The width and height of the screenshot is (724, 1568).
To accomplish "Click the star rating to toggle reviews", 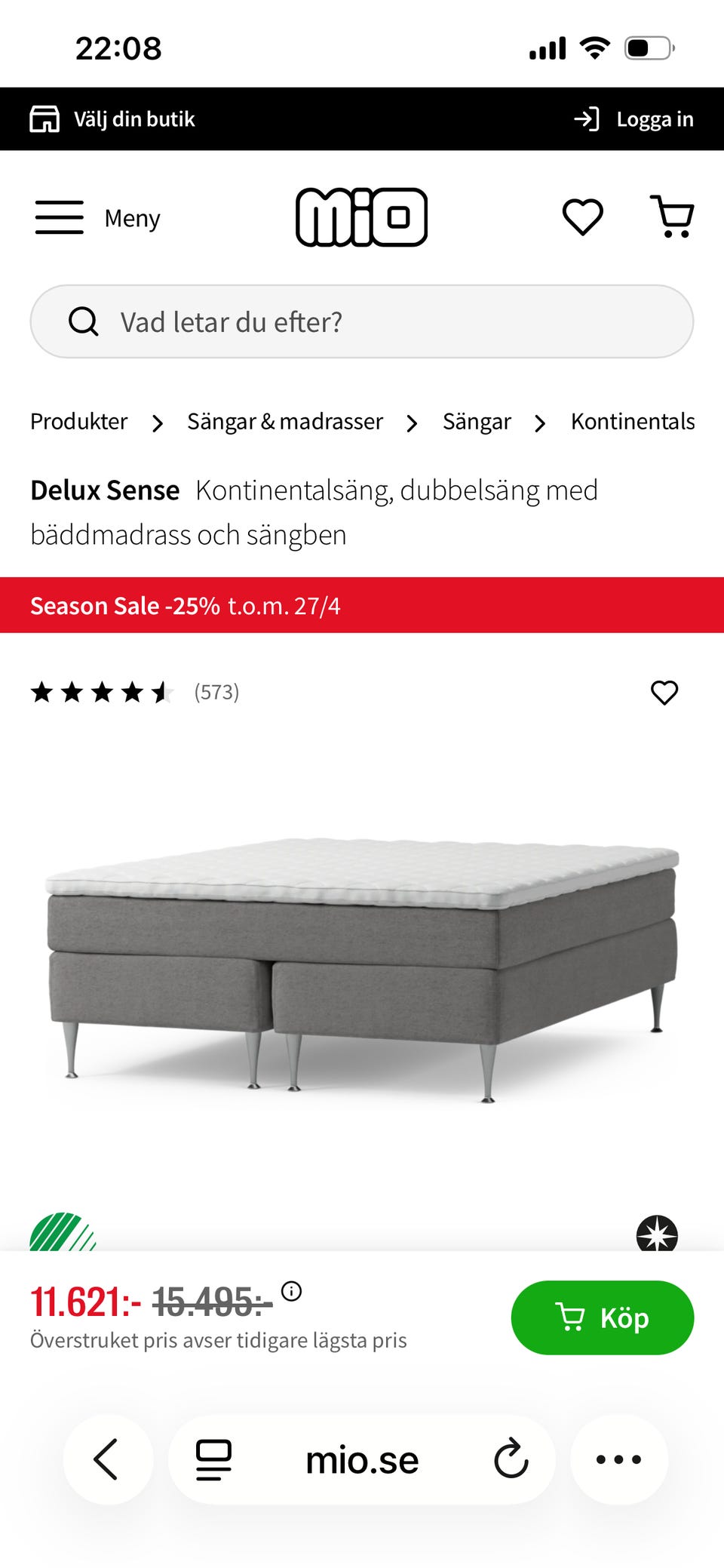I will coord(102,693).
